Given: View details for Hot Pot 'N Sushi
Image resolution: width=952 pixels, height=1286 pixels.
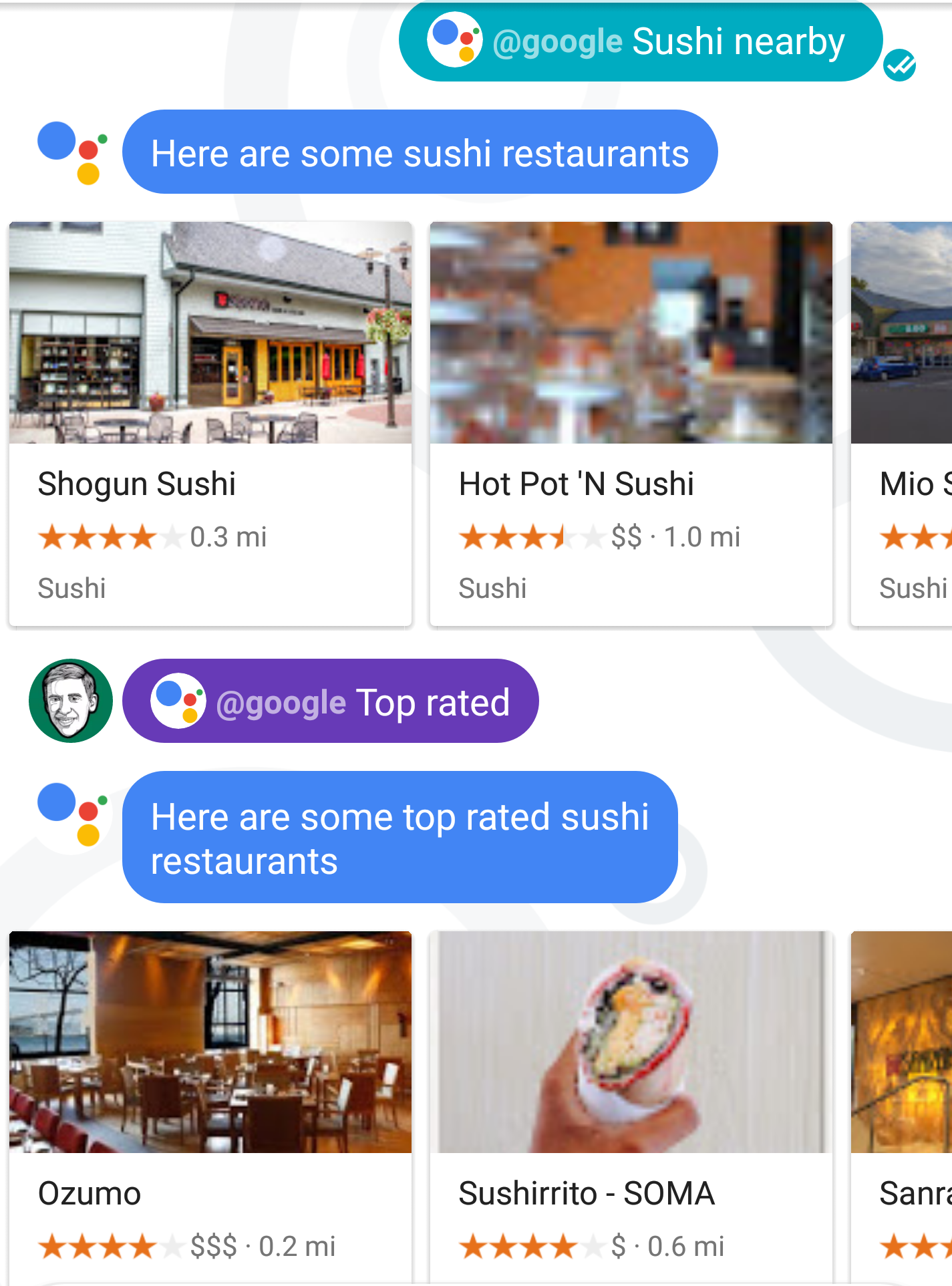Looking at the screenshot, I should (631, 424).
